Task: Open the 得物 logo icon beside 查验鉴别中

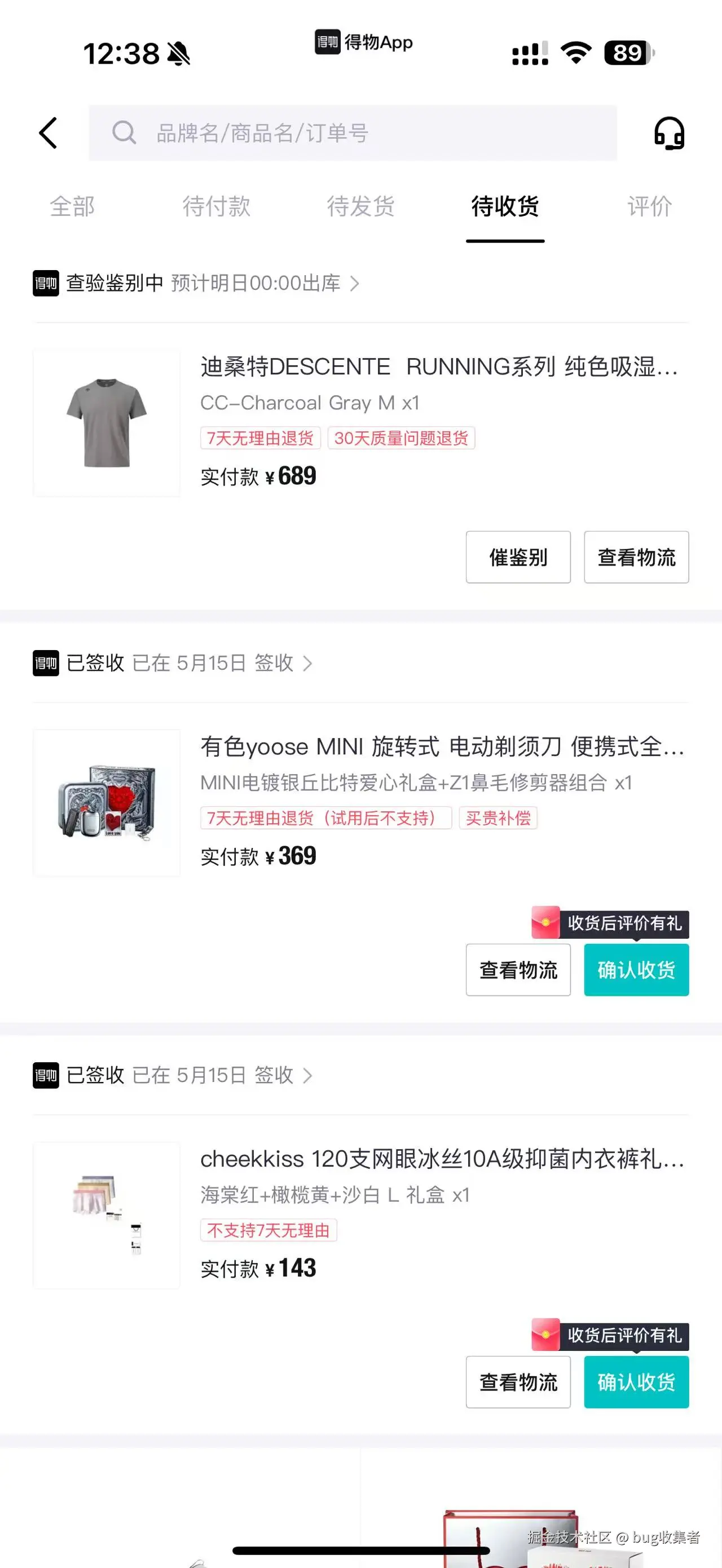Action: (45, 284)
